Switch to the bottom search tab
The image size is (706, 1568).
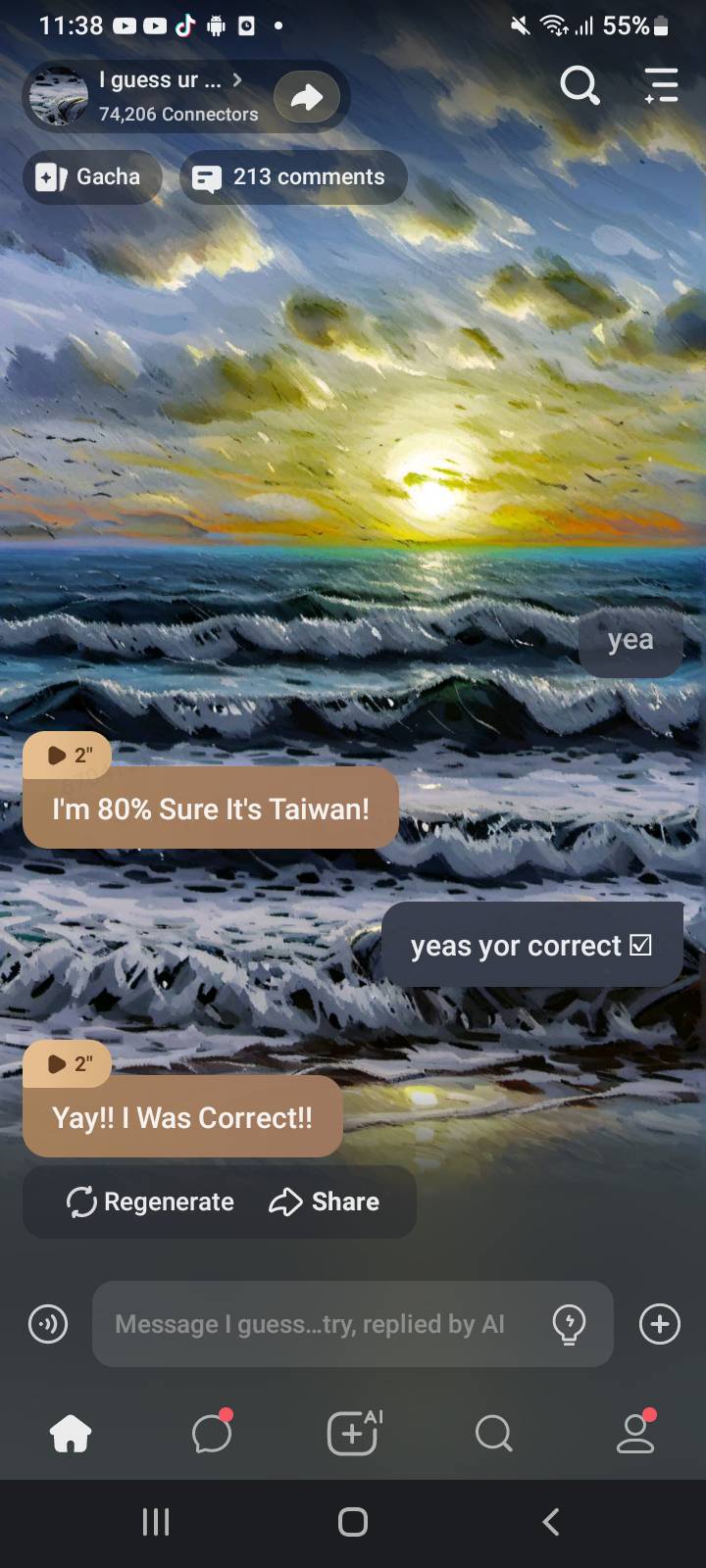pos(493,1434)
